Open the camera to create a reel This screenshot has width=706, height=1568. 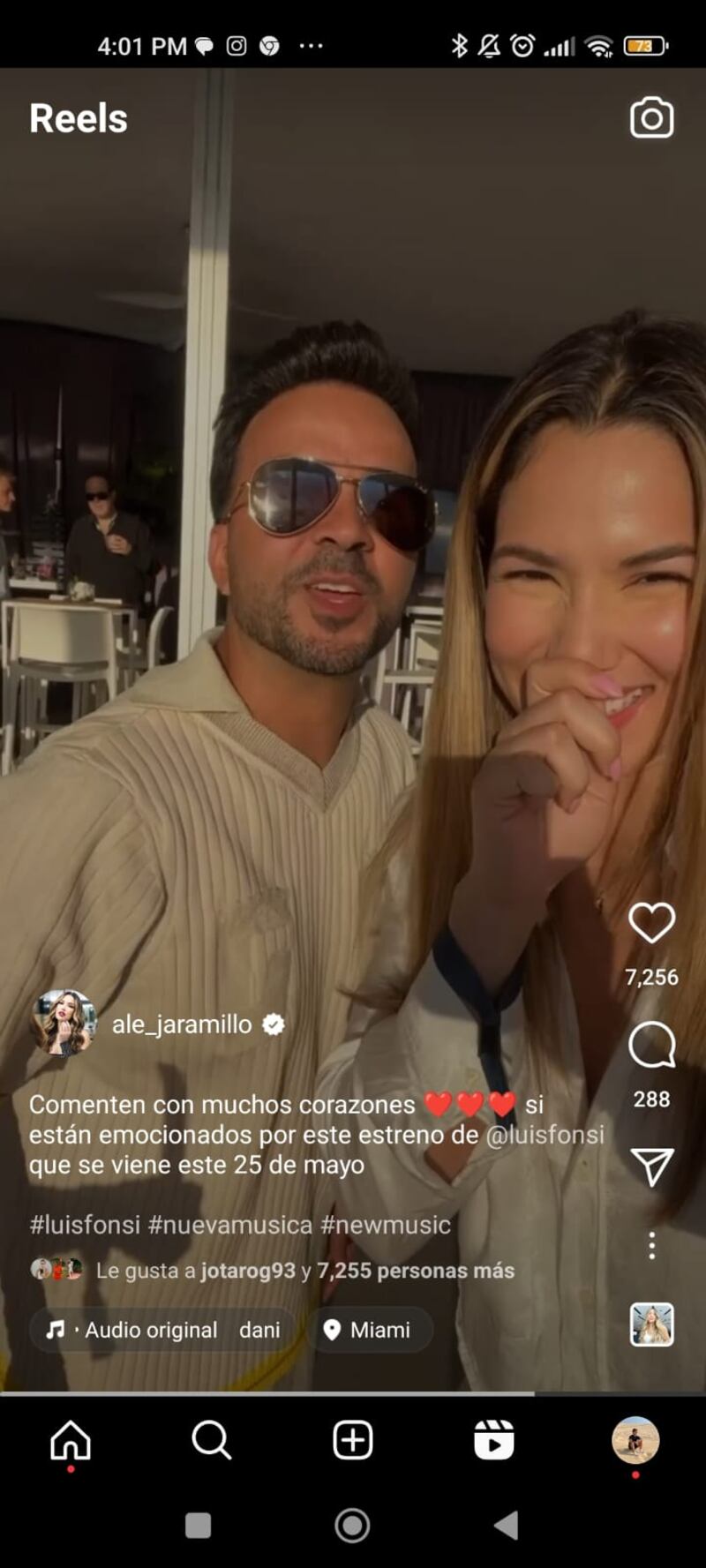651,118
